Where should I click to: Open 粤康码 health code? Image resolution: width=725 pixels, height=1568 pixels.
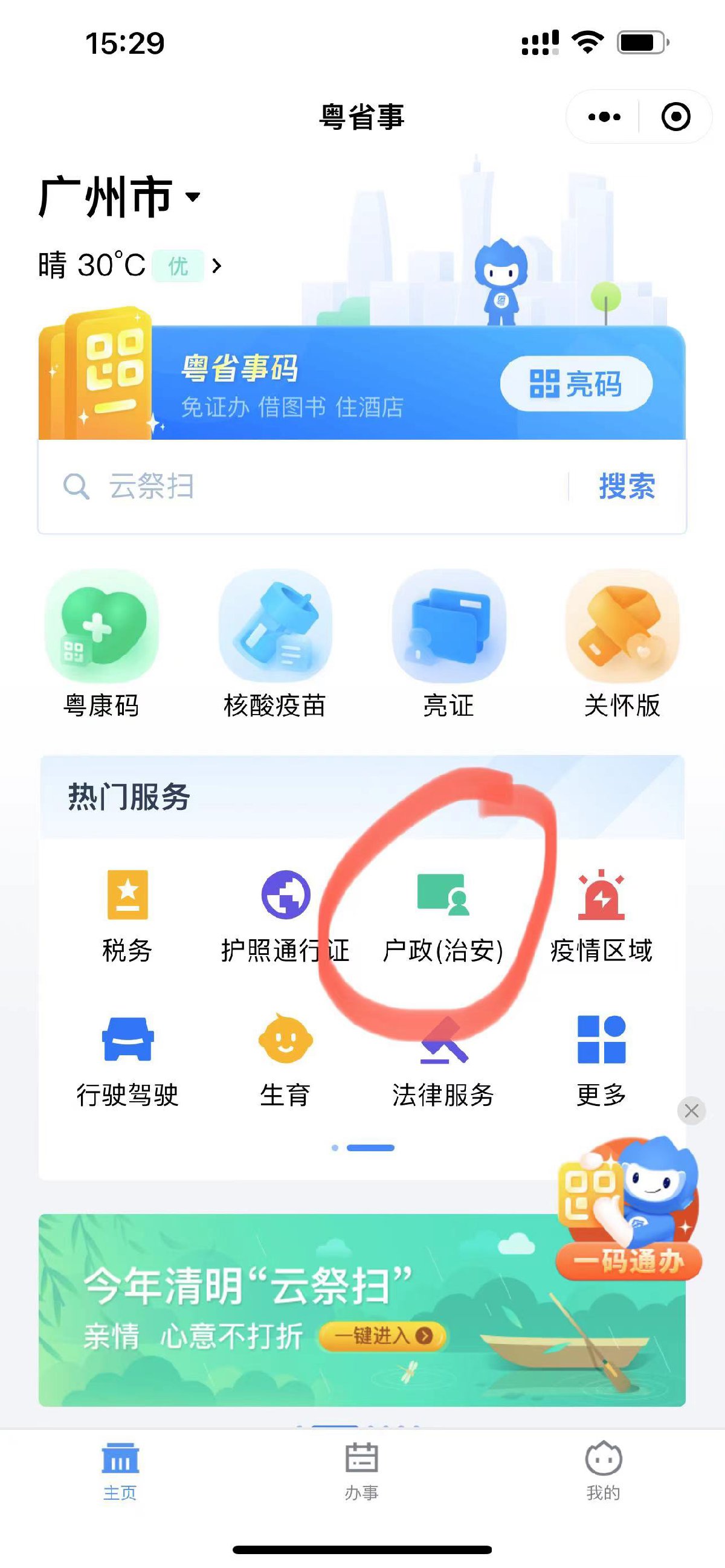(x=101, y=643)
